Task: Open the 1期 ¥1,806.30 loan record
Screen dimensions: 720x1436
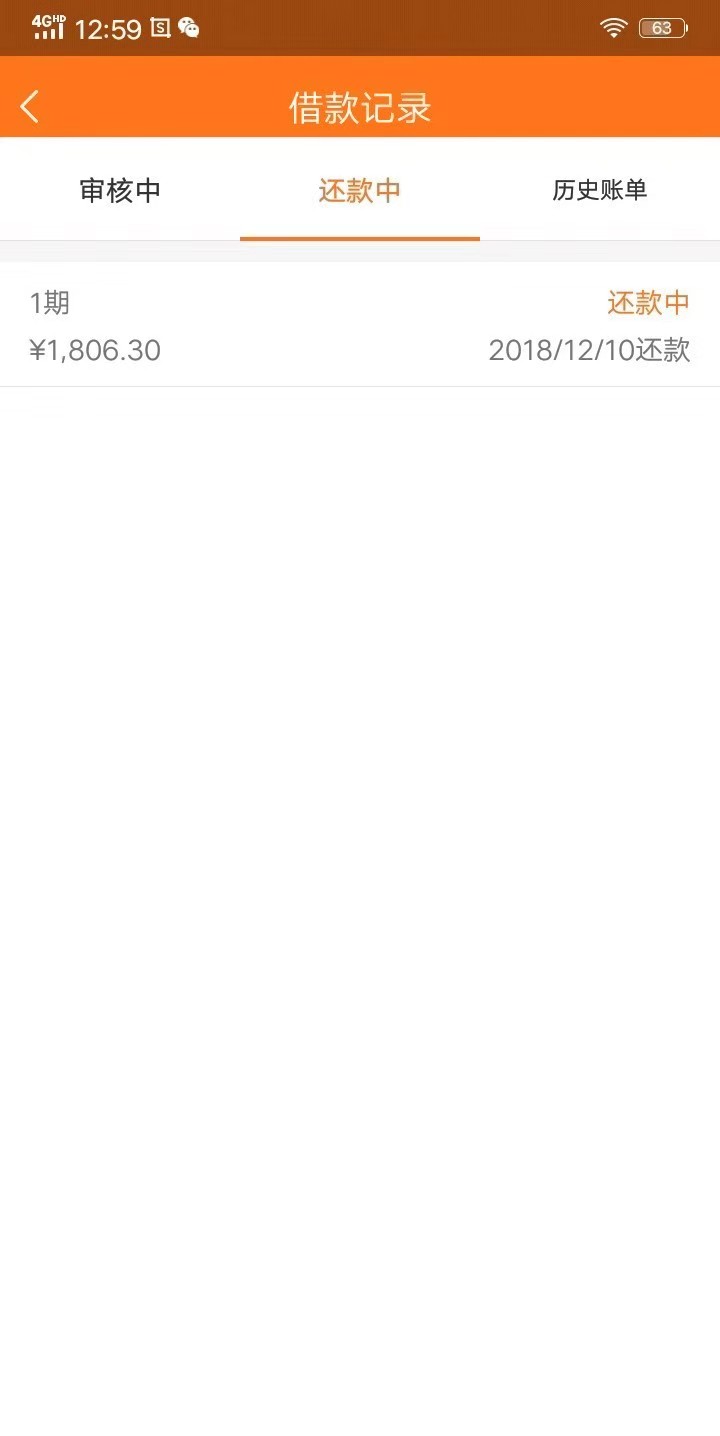Action: [360, 325]
